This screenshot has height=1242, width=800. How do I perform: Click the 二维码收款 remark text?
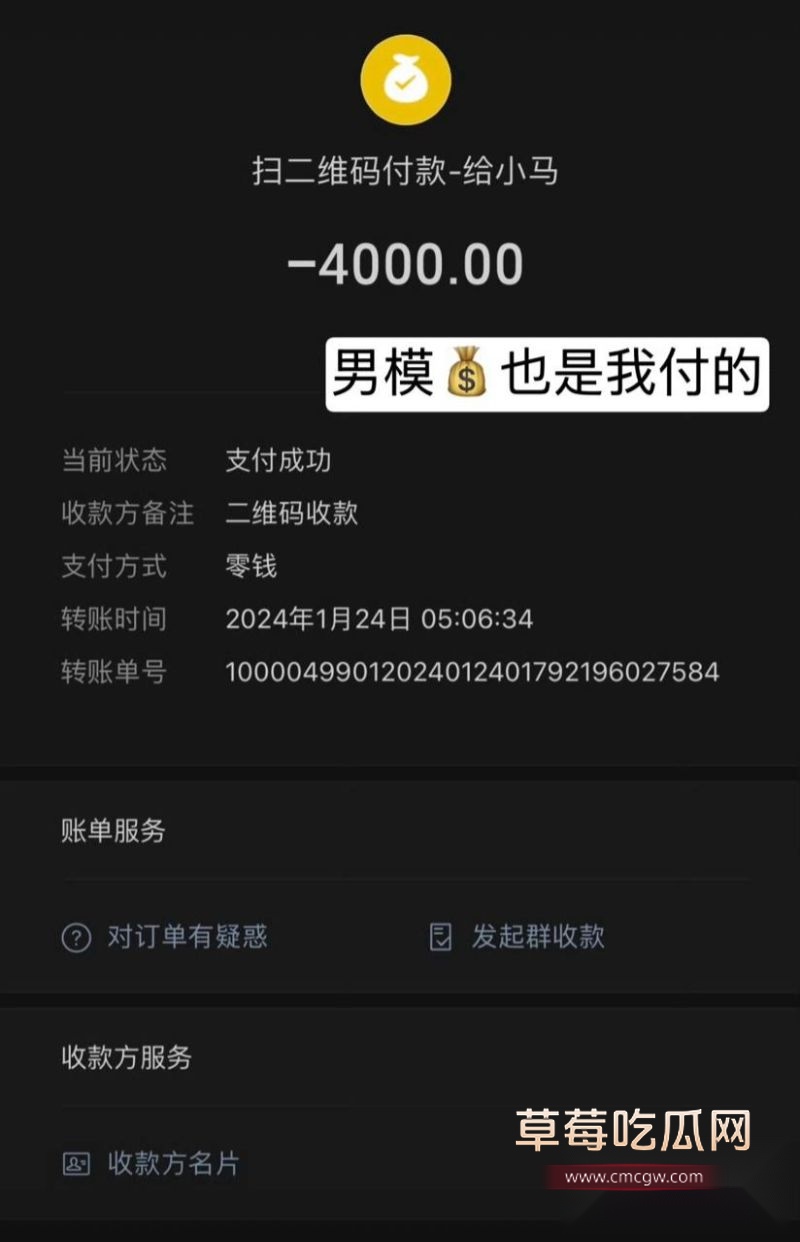point(291,513)
